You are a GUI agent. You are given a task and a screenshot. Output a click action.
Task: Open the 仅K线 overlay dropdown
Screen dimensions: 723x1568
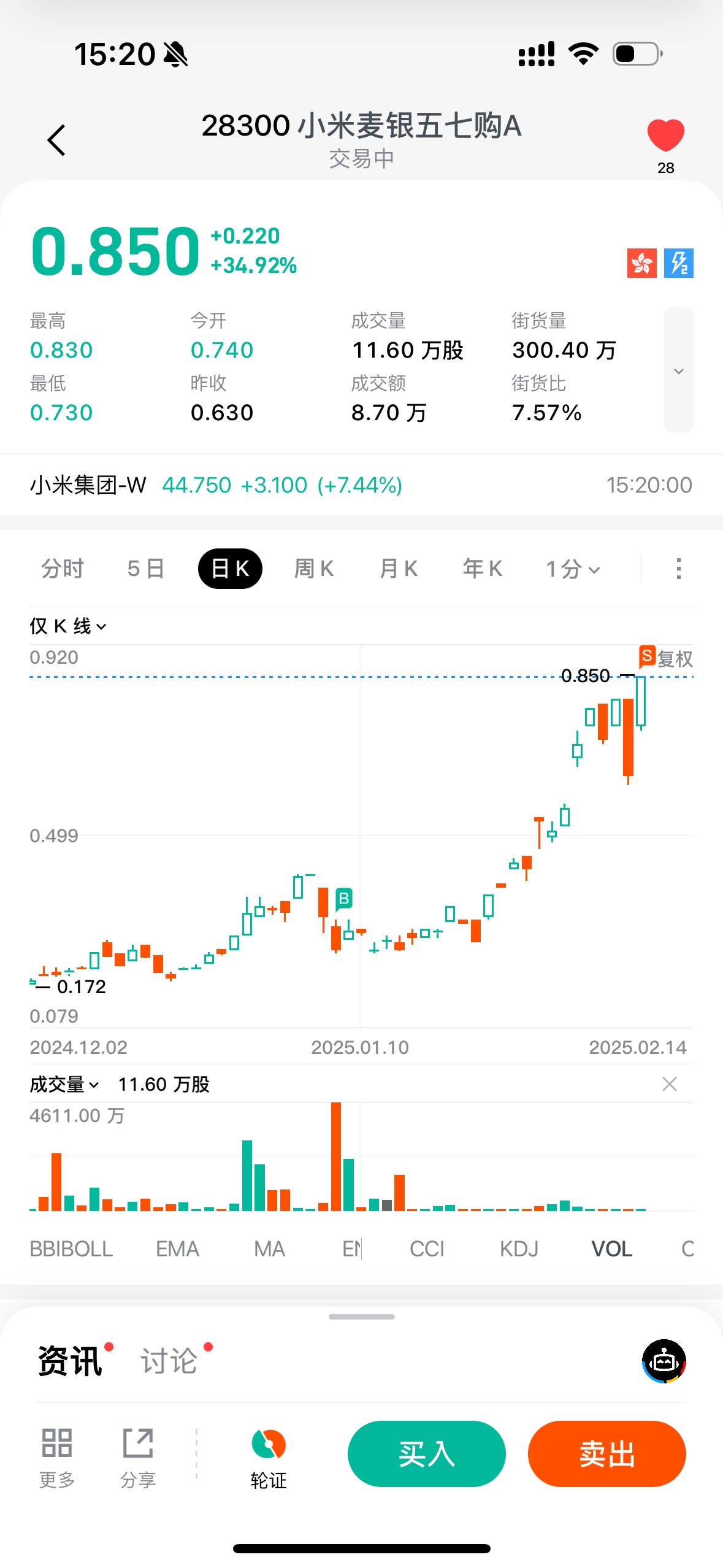(68, 626)
